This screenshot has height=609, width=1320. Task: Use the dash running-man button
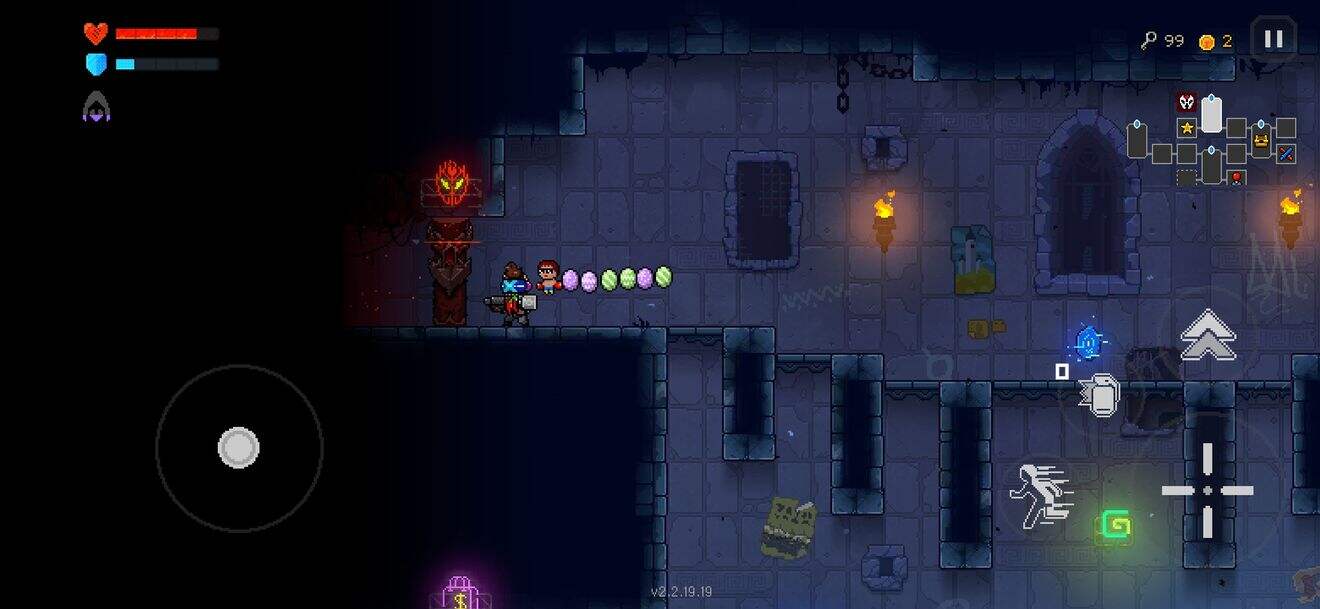1040,496
